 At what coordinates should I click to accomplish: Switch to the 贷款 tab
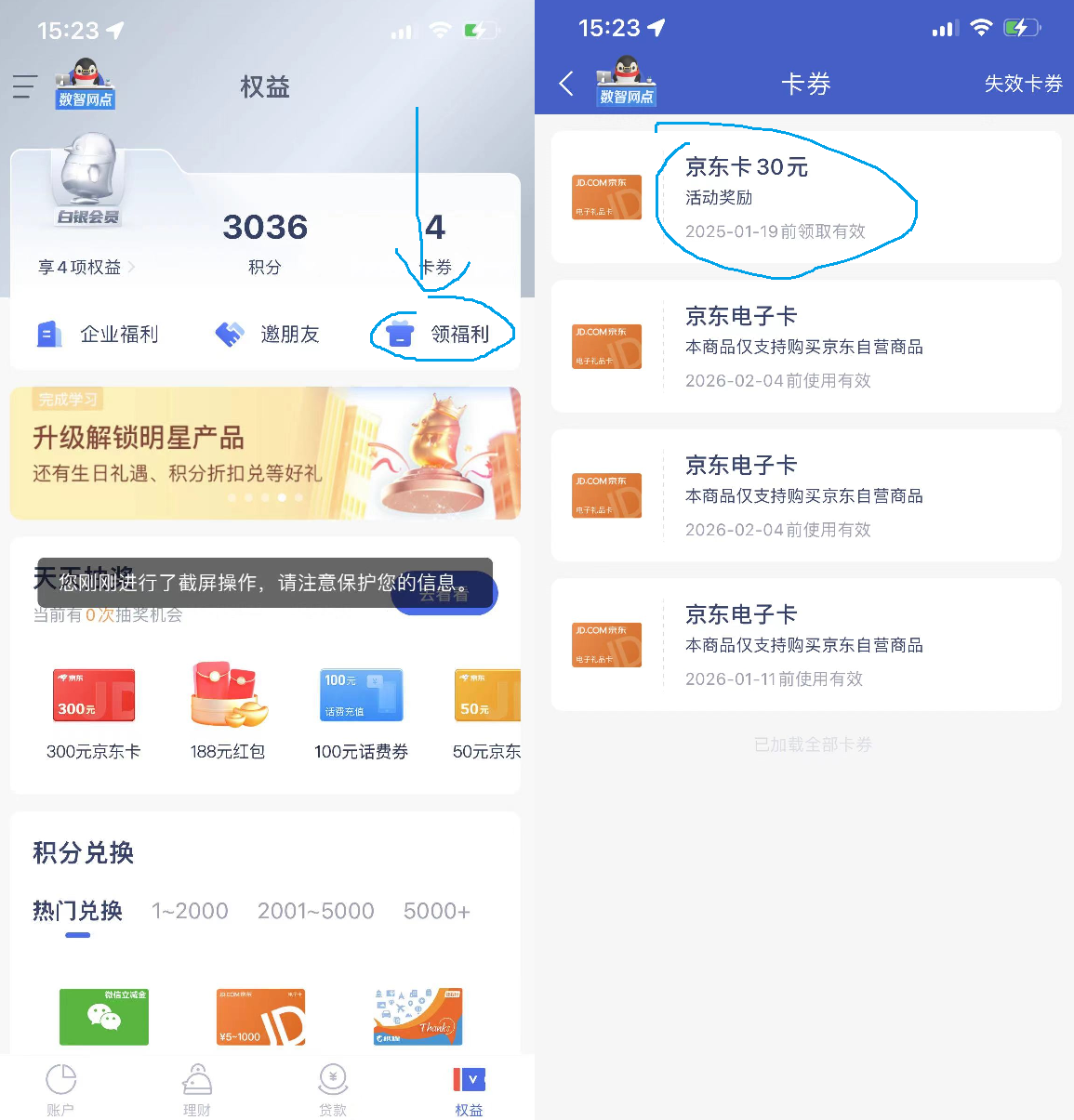click(x=333, y=1090)
